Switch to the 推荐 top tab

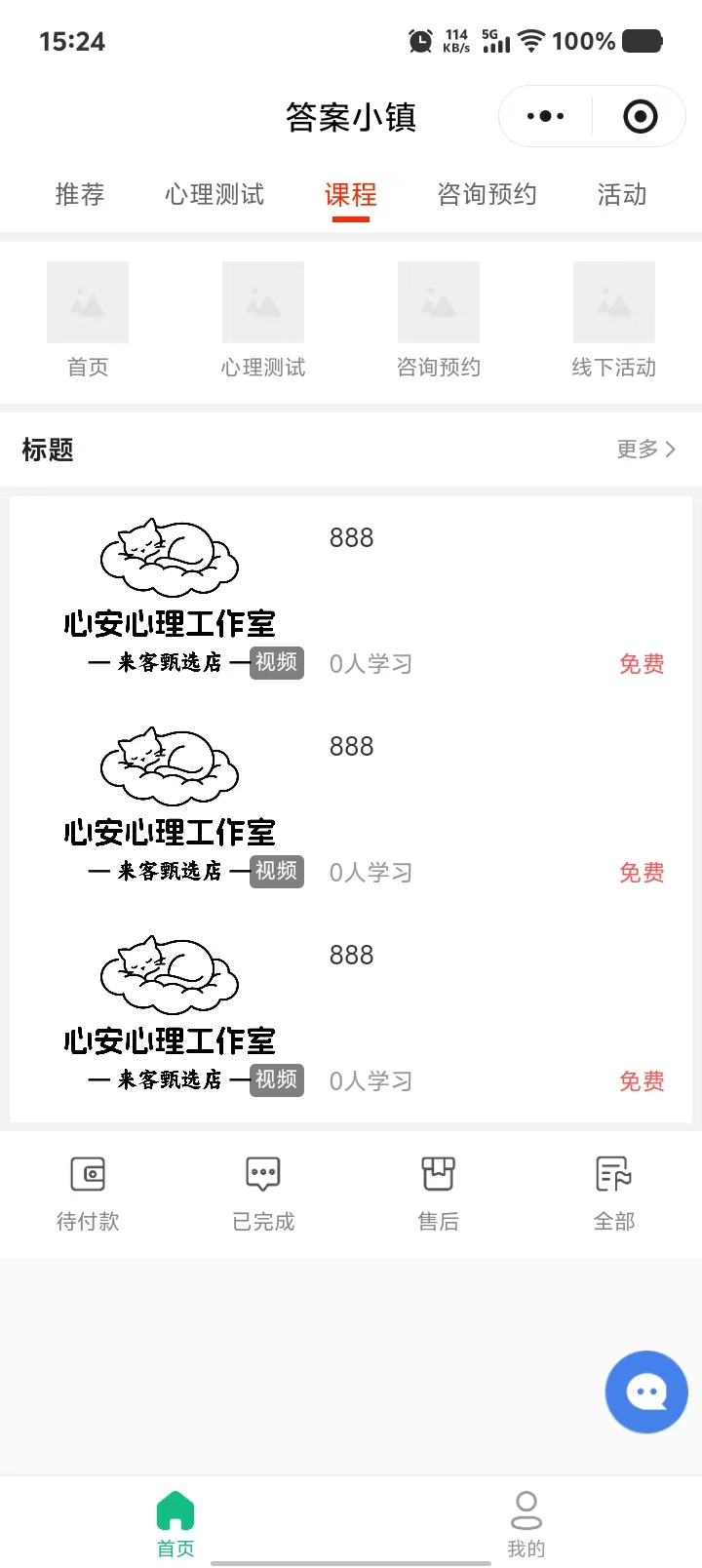click(80, 195)
